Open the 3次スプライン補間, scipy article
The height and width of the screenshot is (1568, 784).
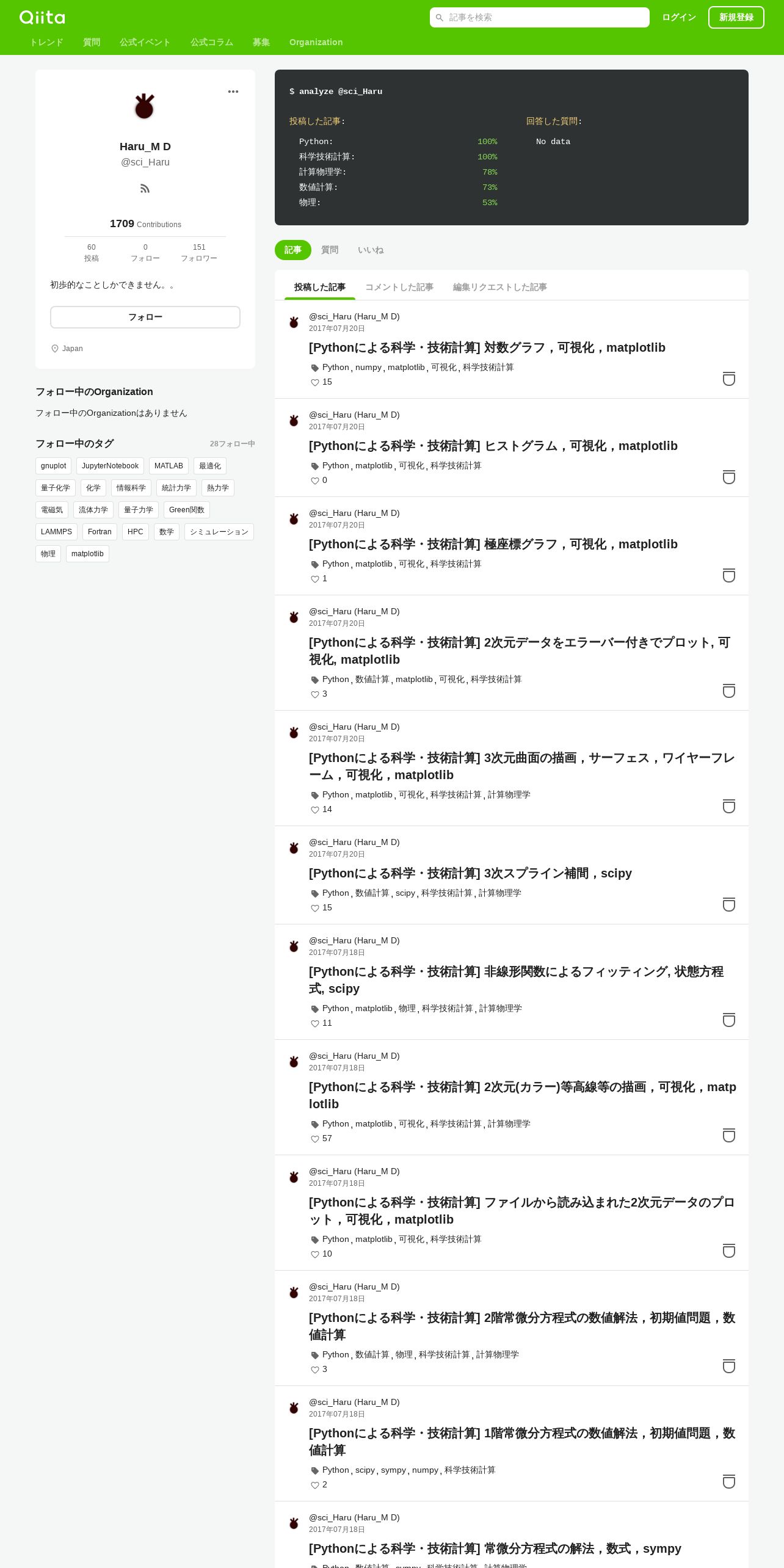tap(470, 873)
